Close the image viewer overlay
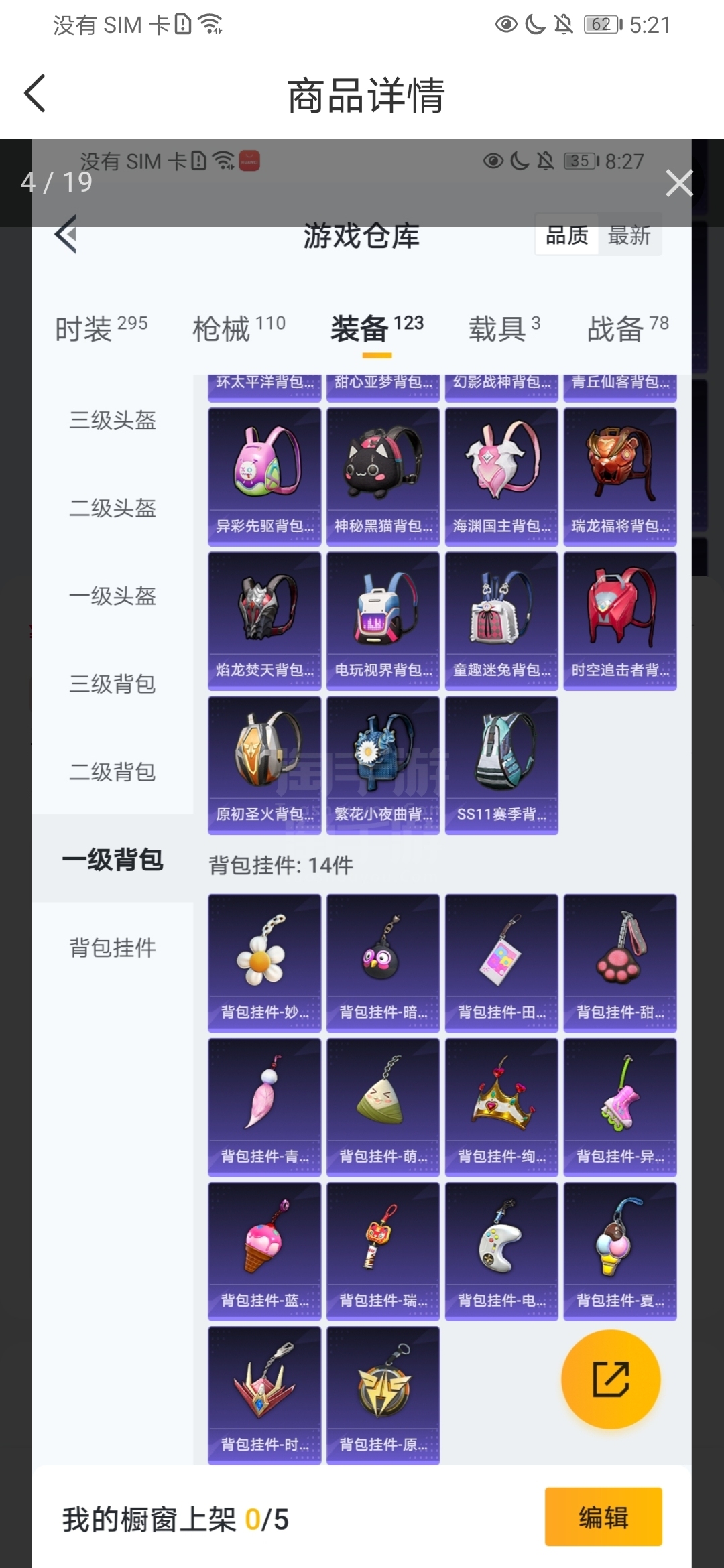 tap(679, 183)
